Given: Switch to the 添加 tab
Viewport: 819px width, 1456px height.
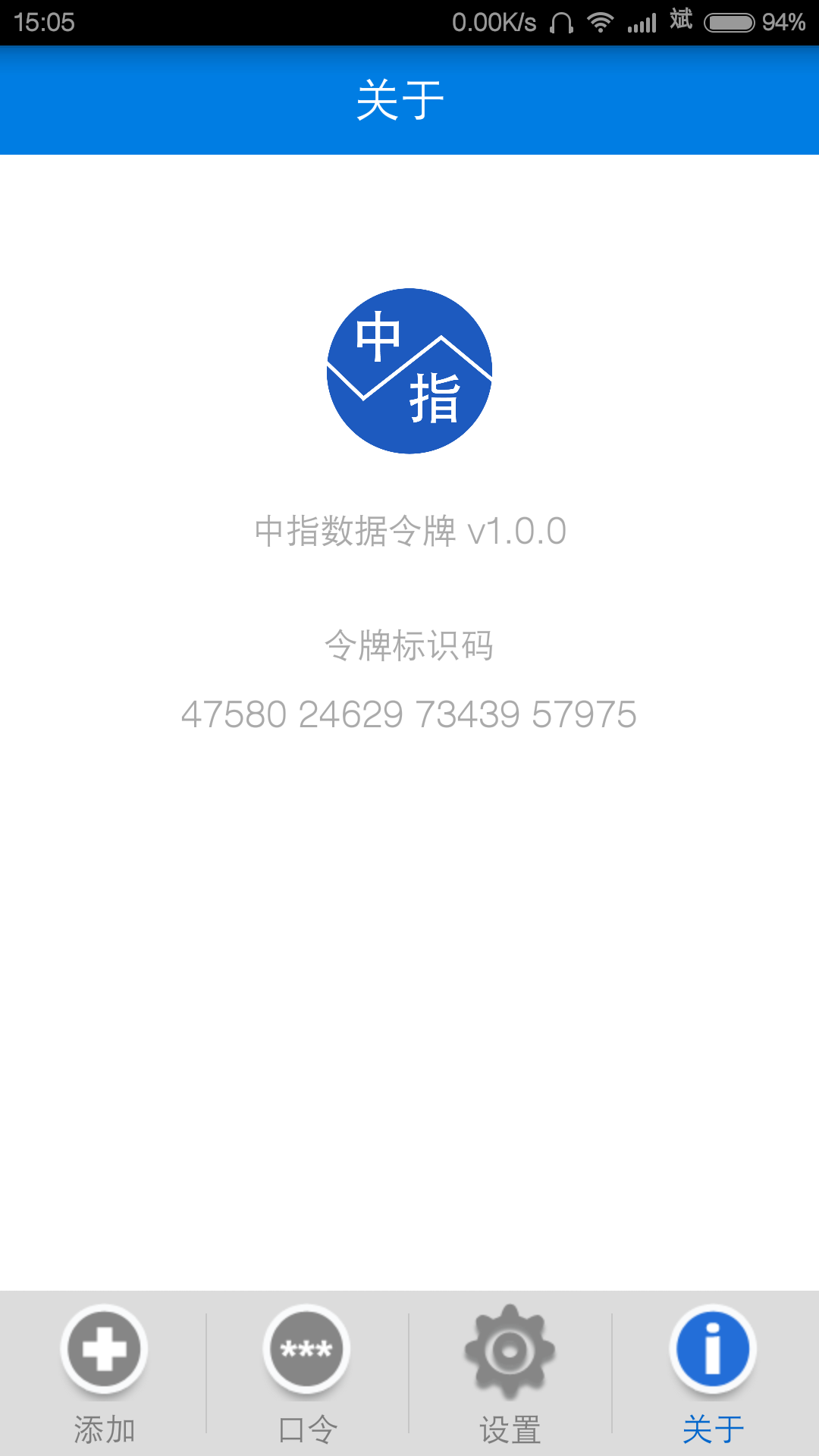Looking at the screenshot, I should pyautogui.click(x=104, y=1373).
